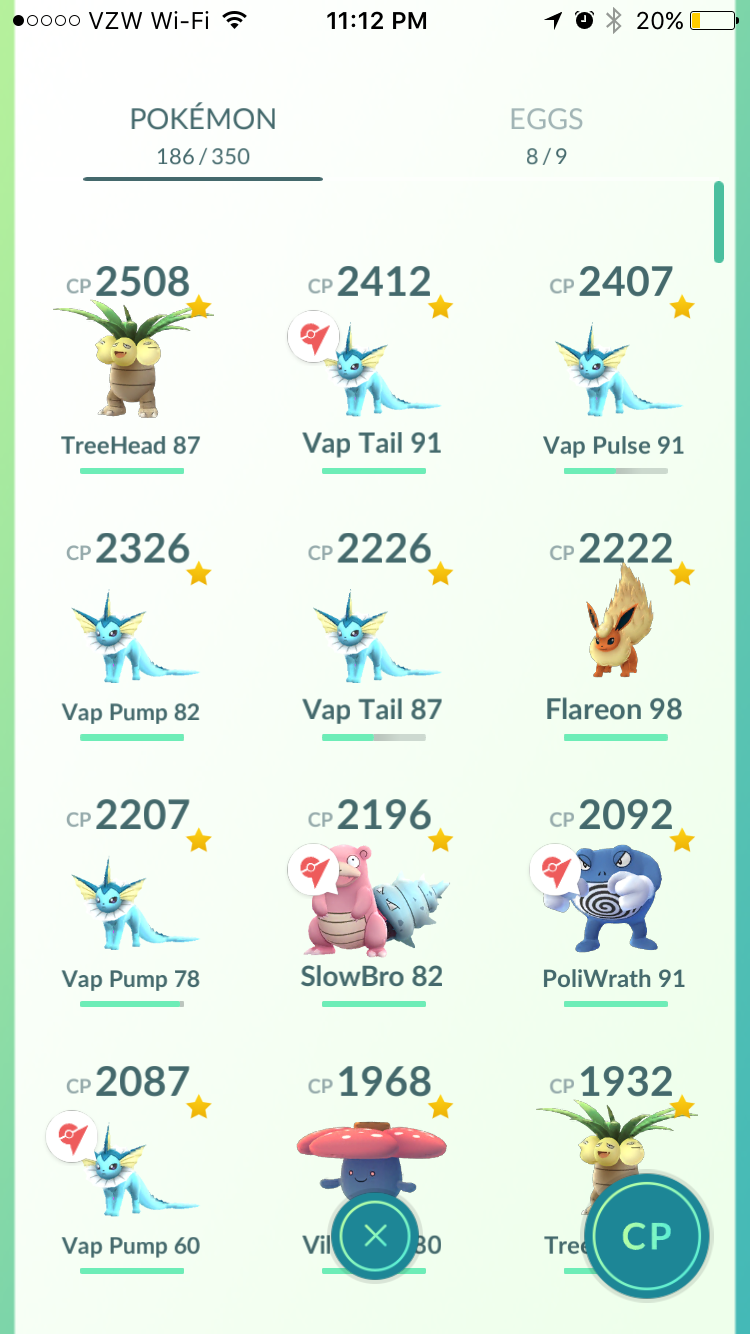
Task: Close the Pokémon list
Action: (x=375, y=1236)
